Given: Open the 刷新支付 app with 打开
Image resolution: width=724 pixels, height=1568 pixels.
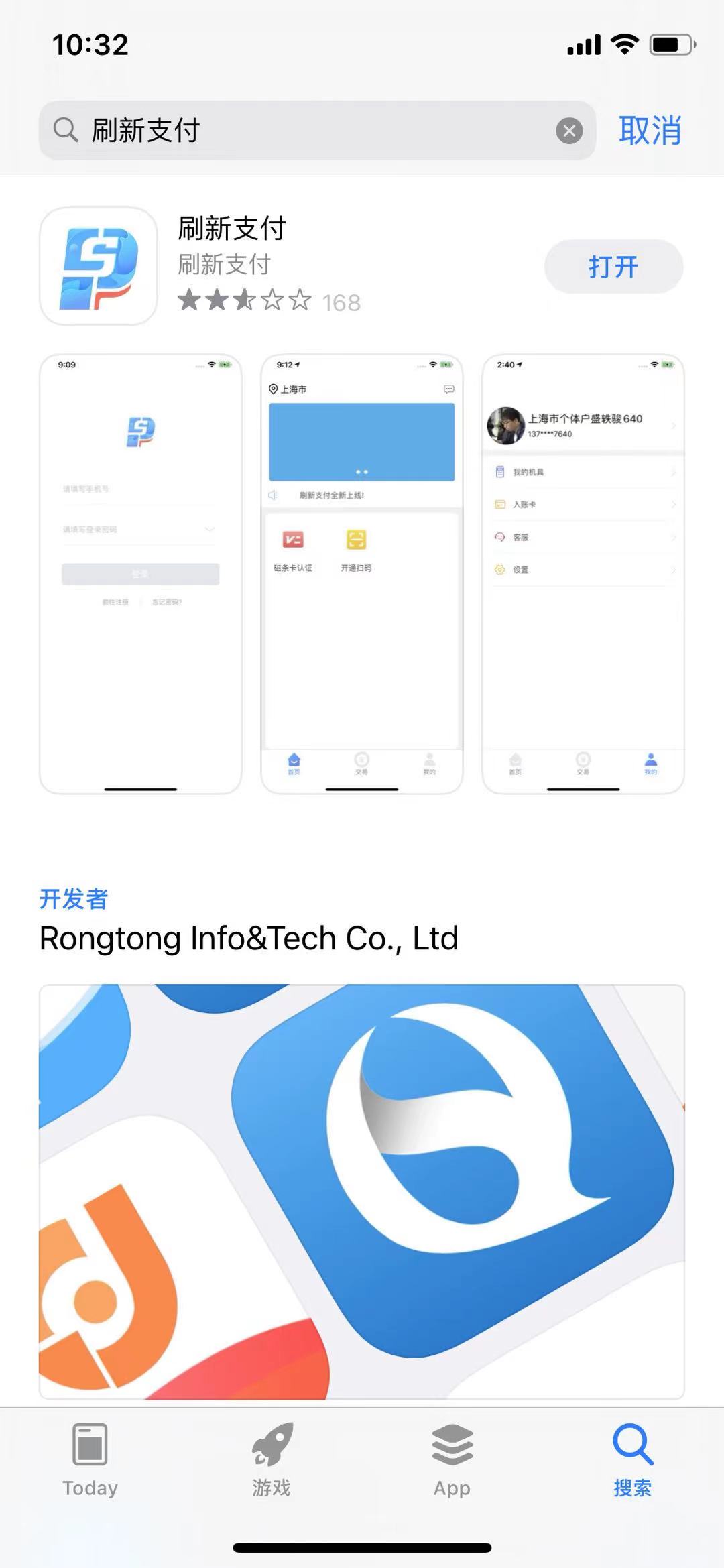Looking at the screenshot, I should click(613, 266).
